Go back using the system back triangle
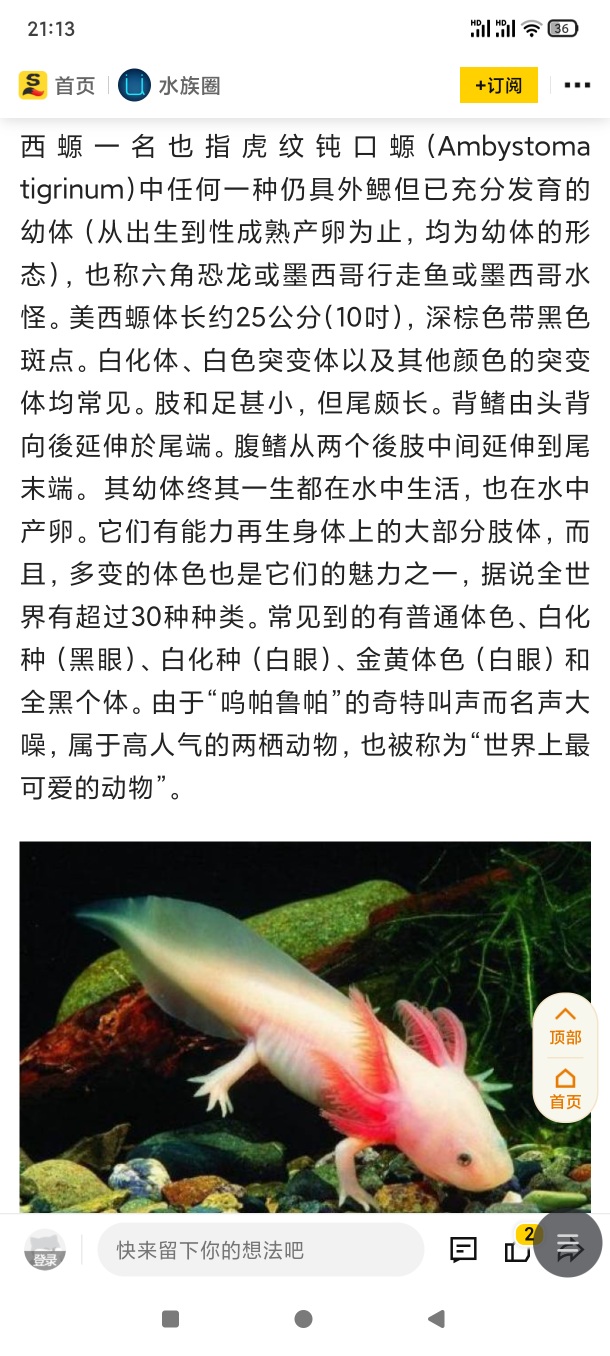 (x=436, y=1319)
